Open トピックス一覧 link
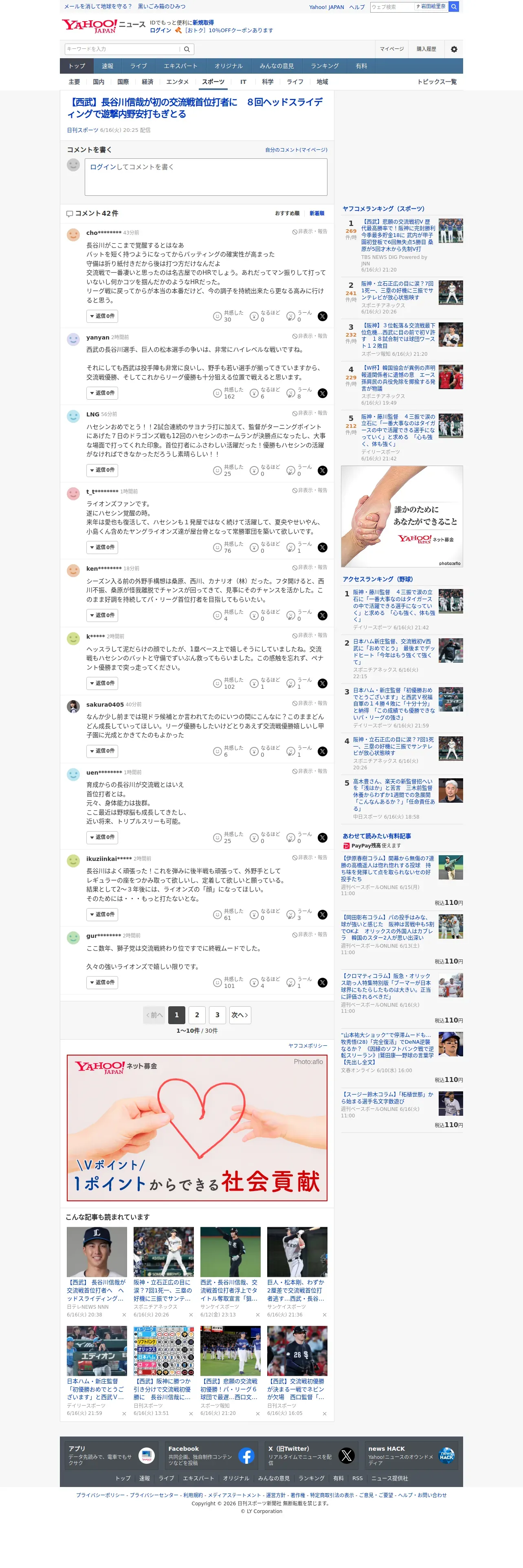This screenshot has width=523, height=1568. pos(437,81)
